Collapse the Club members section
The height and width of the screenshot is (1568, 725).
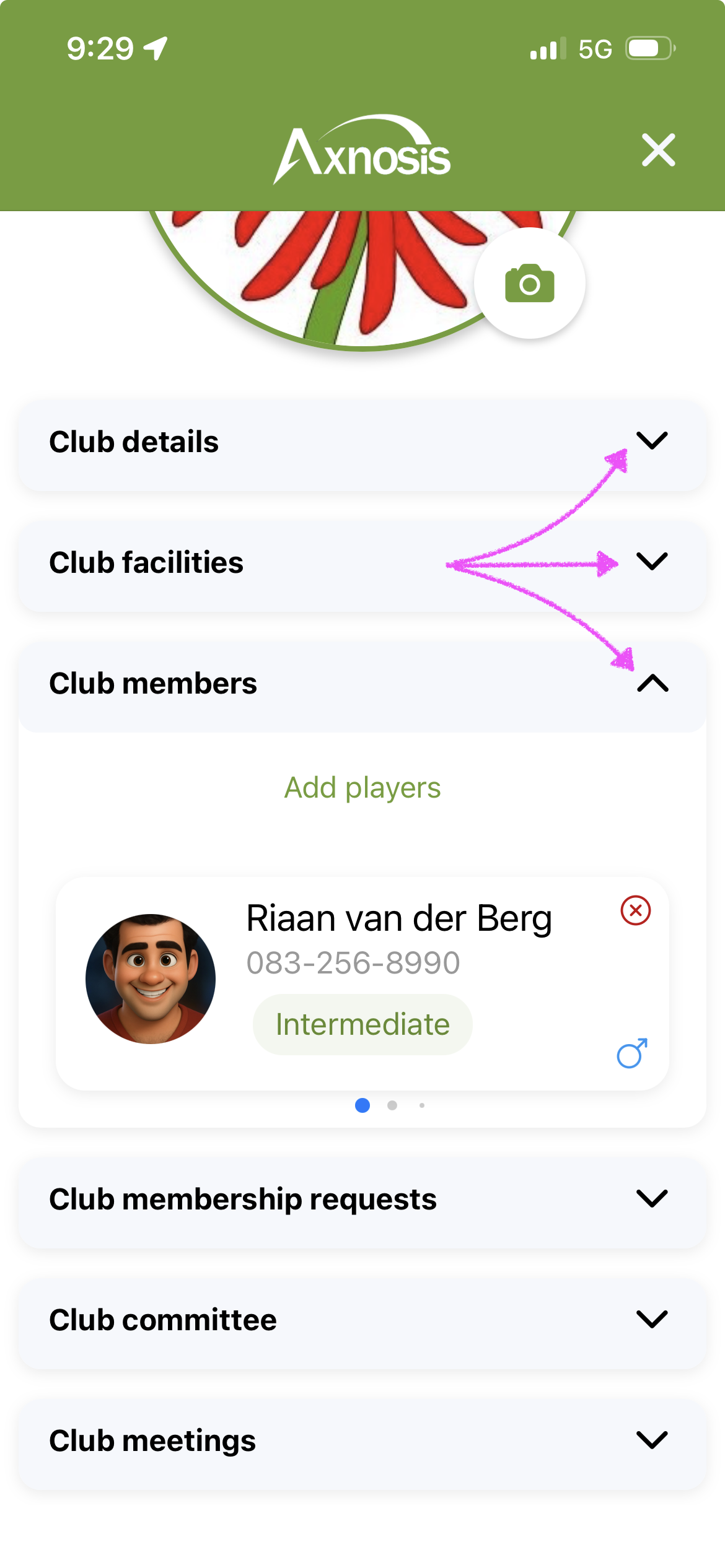(652, 684)
